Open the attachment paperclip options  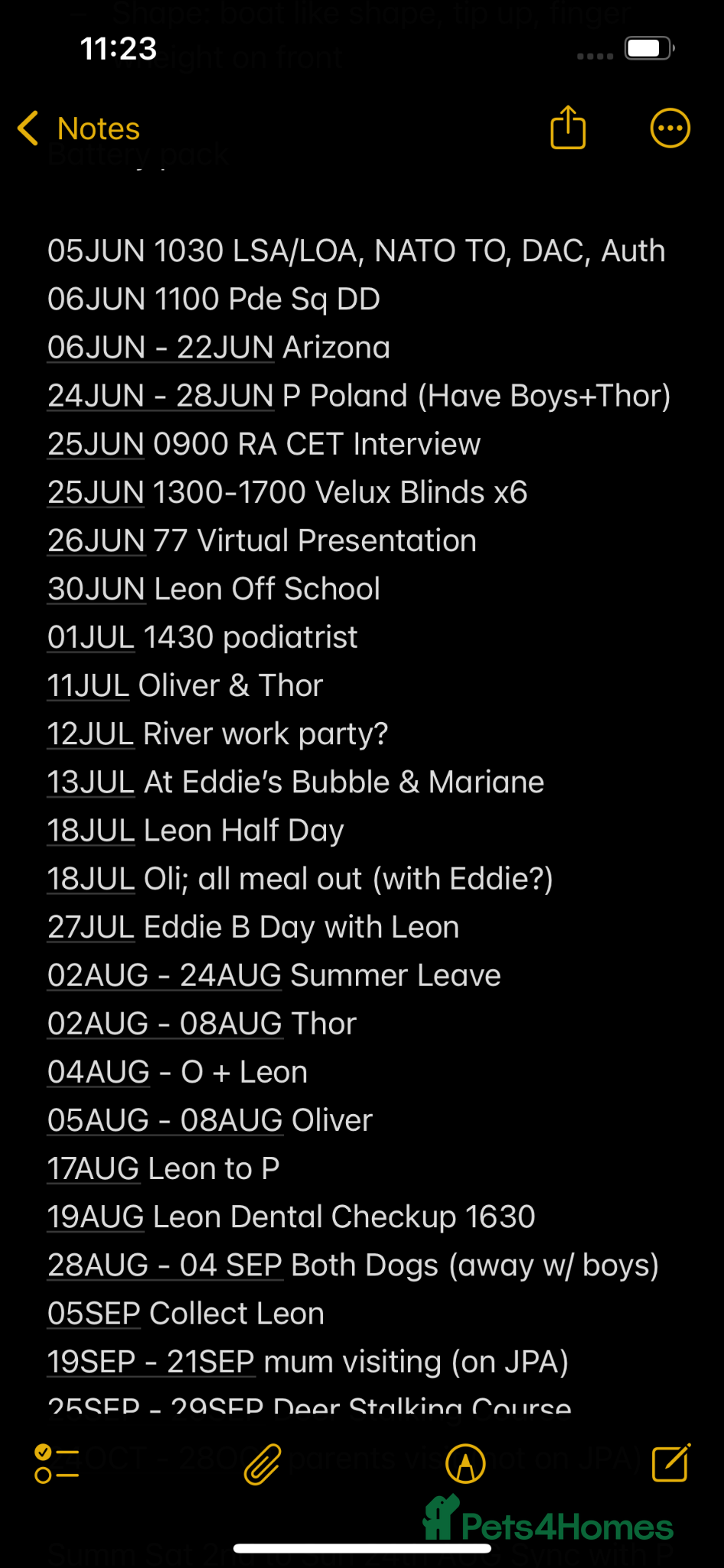pyautogui.click(x=263, y=1464)
